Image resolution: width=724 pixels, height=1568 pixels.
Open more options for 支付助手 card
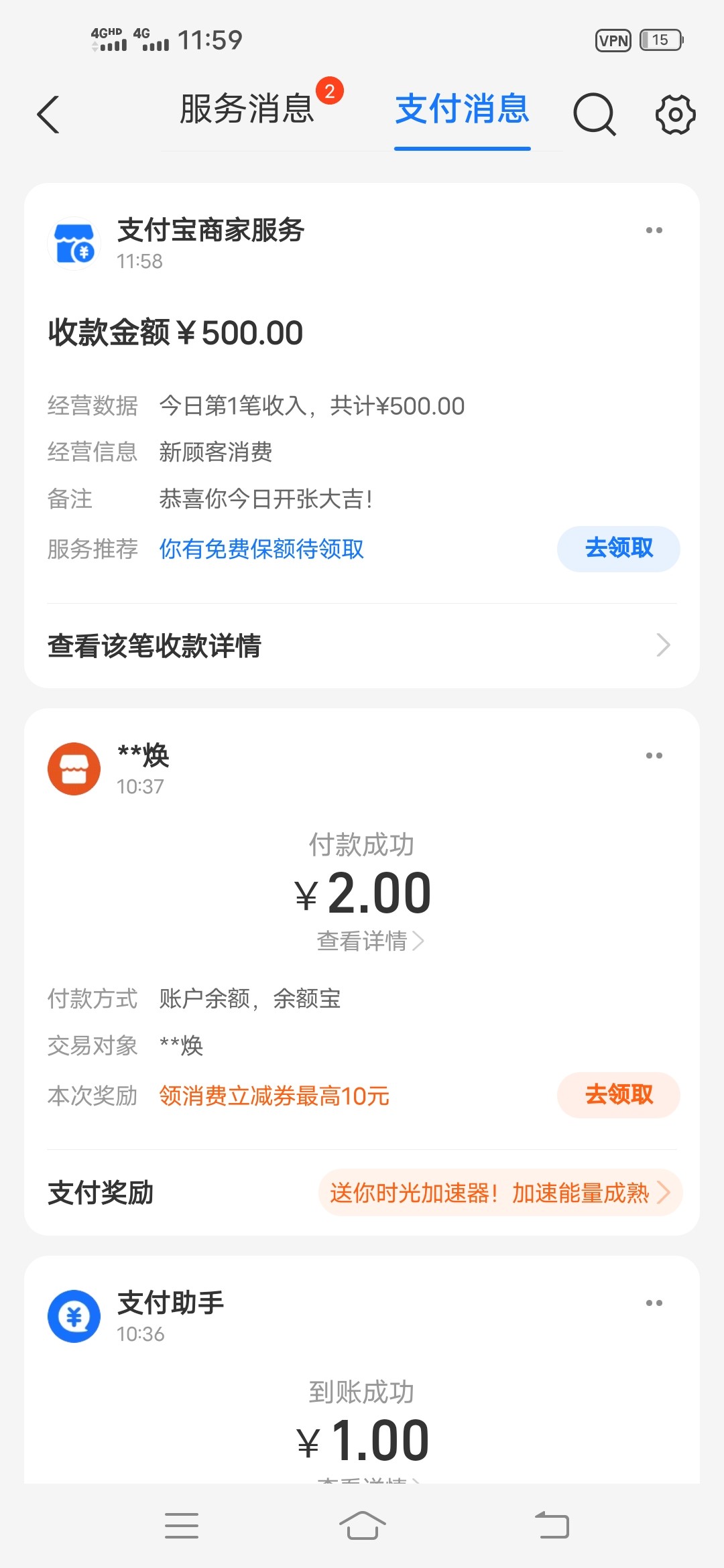(654, 1303)
